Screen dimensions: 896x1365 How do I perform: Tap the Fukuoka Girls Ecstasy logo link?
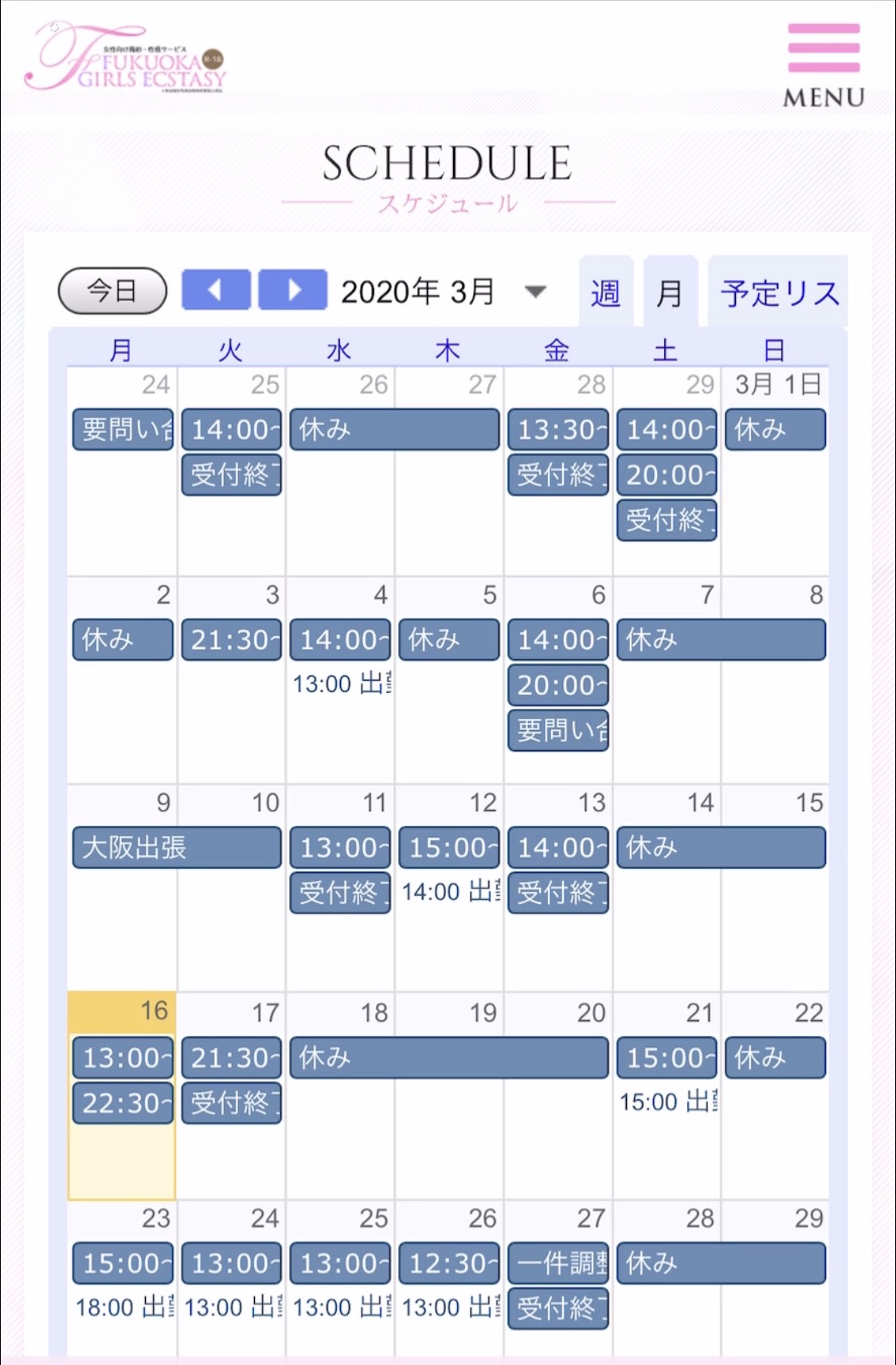[x=126, y=57]
